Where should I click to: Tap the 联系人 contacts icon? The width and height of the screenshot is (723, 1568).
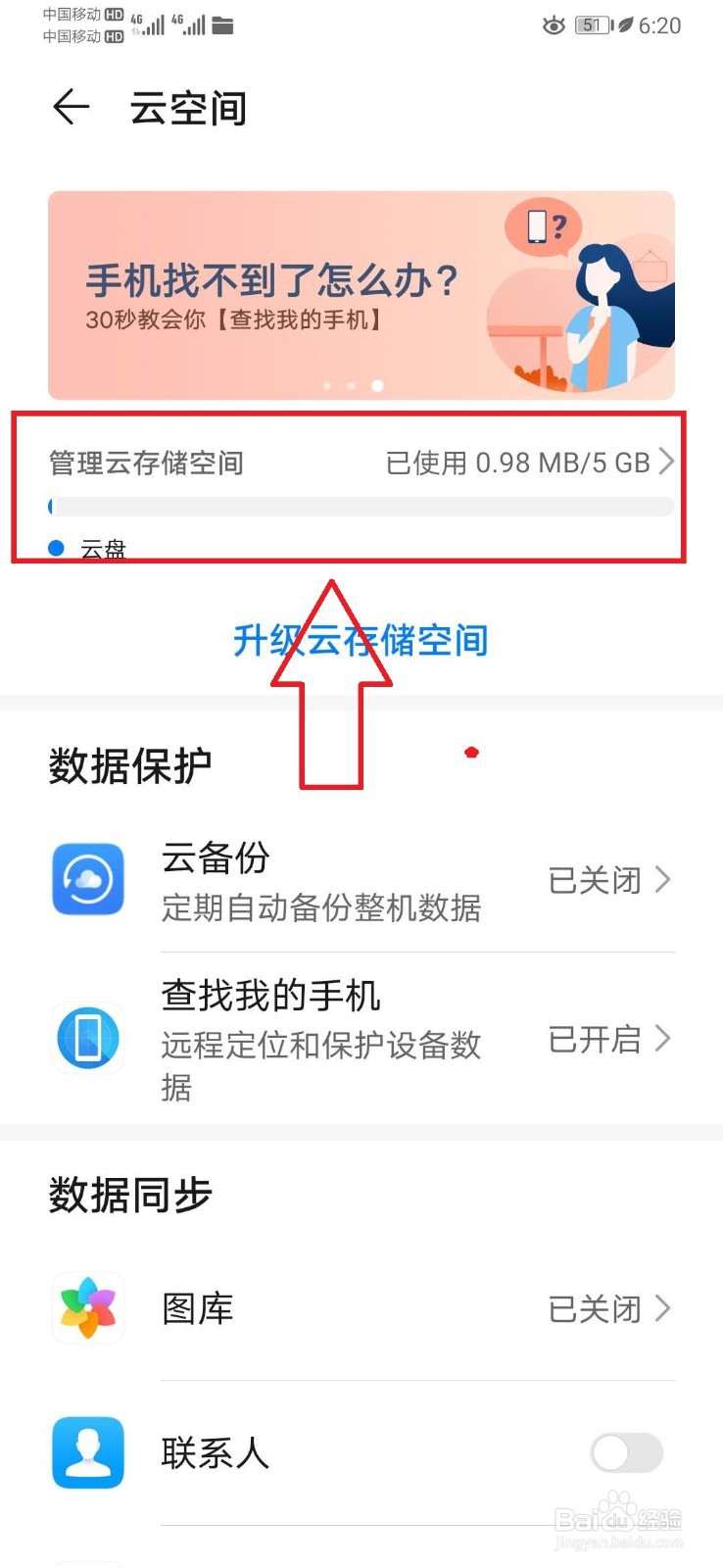87,1453
